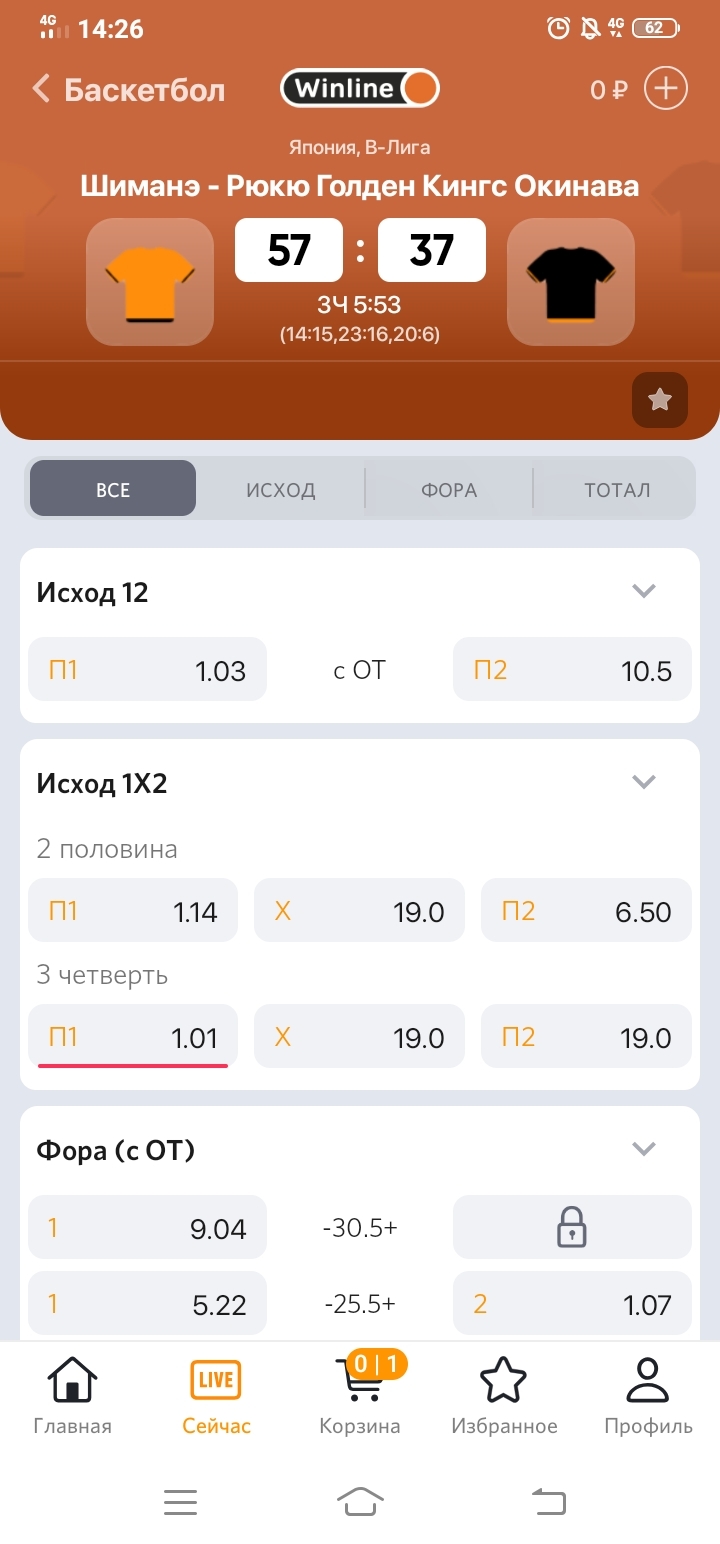Pick П1 at 1.14 for 2 половина
This screenshot has width=720, height=1544.
coord(133,910)
